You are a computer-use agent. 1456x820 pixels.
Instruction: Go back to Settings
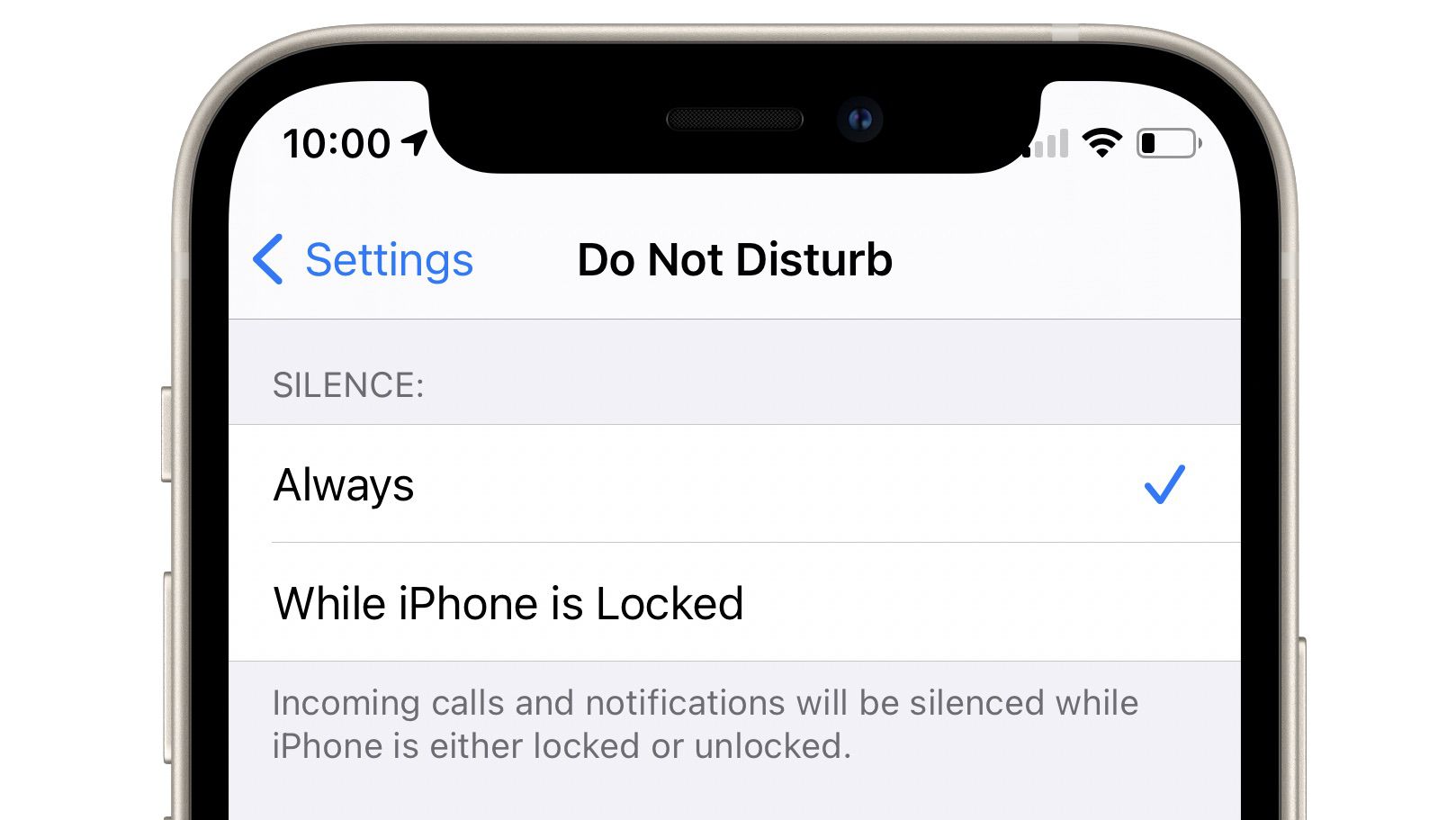click(364, 260)
